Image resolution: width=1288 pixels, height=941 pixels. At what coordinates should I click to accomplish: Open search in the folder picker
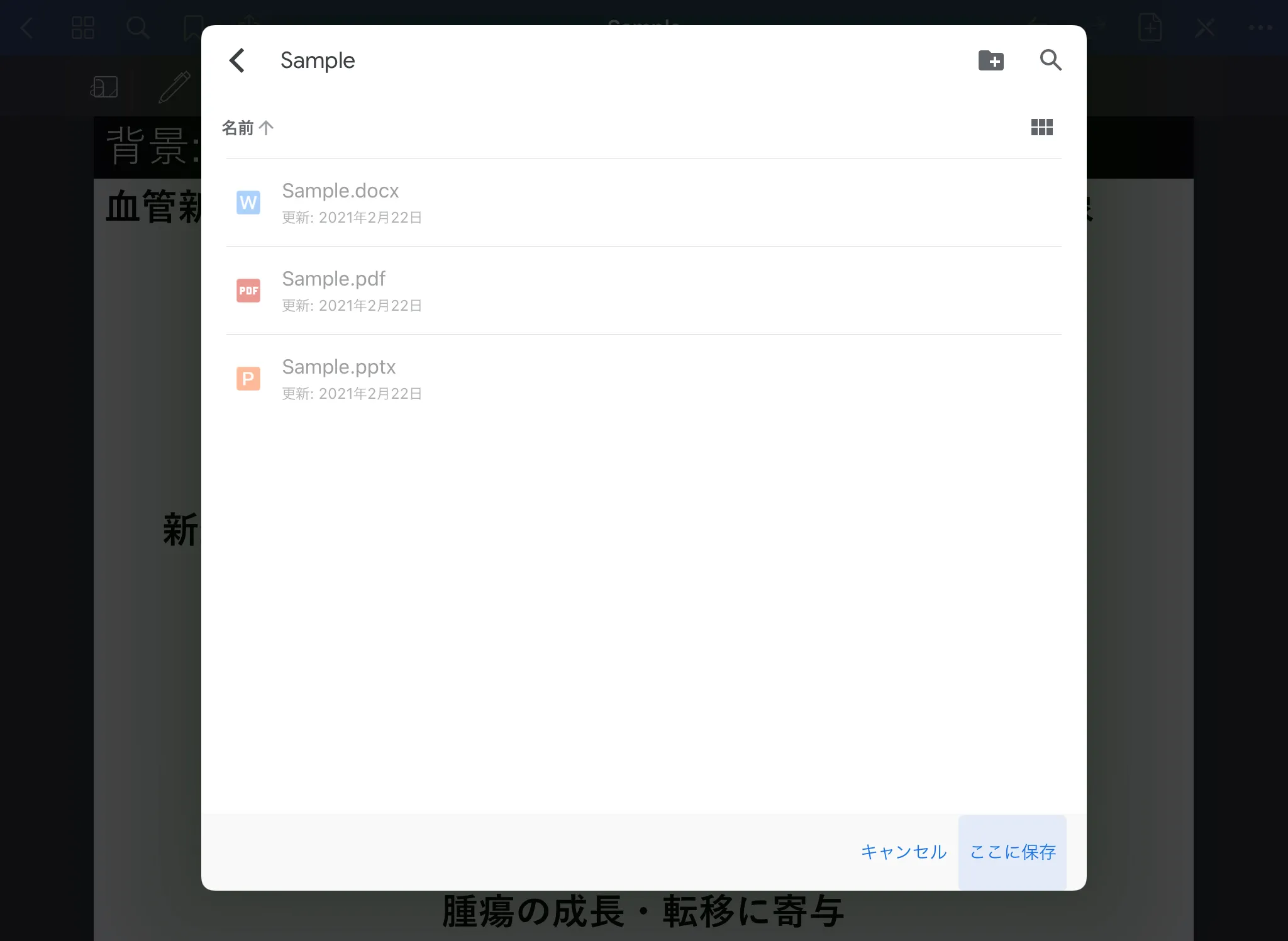pyautogui.click(x=1050, y=60)
